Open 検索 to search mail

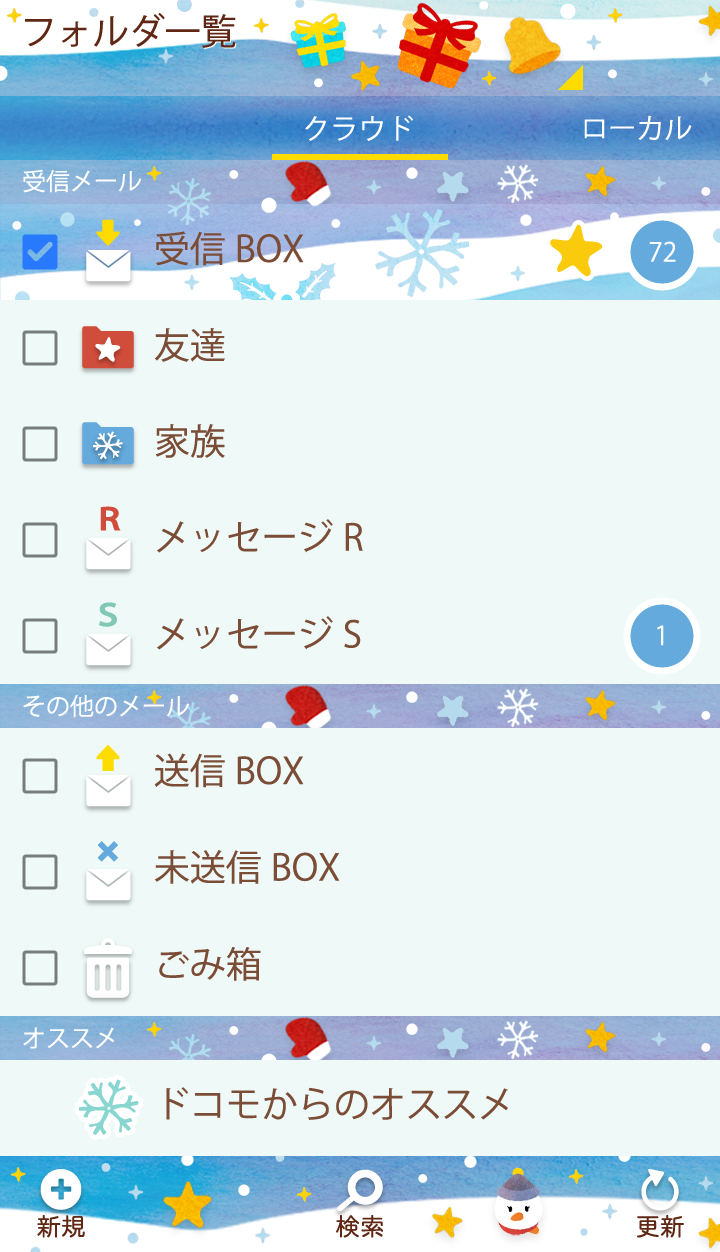click(x=360, y=1205)
